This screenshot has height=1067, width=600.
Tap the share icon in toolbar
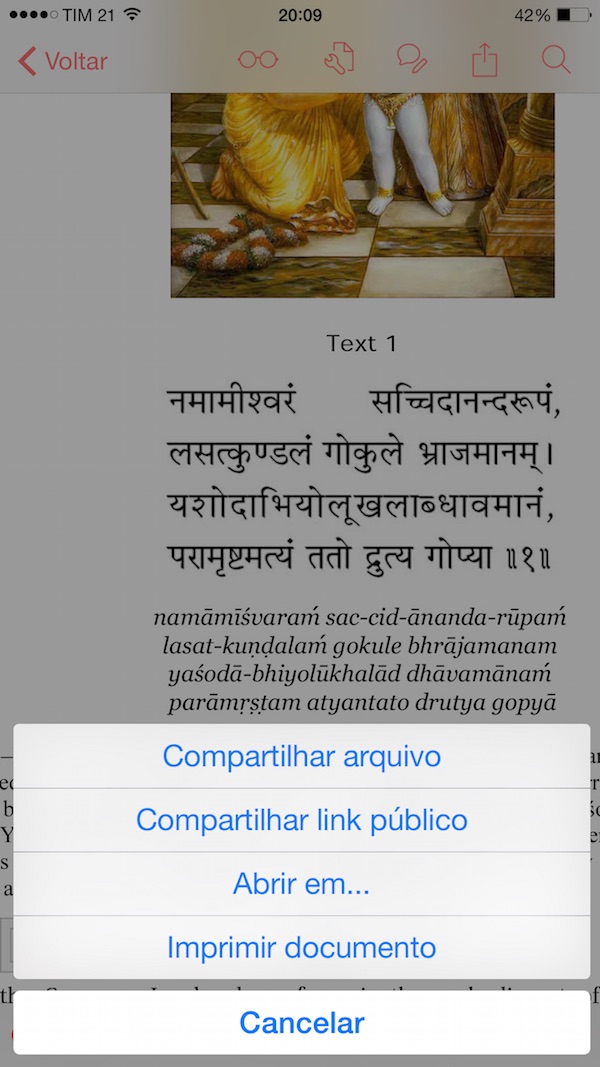pos(484,59)
